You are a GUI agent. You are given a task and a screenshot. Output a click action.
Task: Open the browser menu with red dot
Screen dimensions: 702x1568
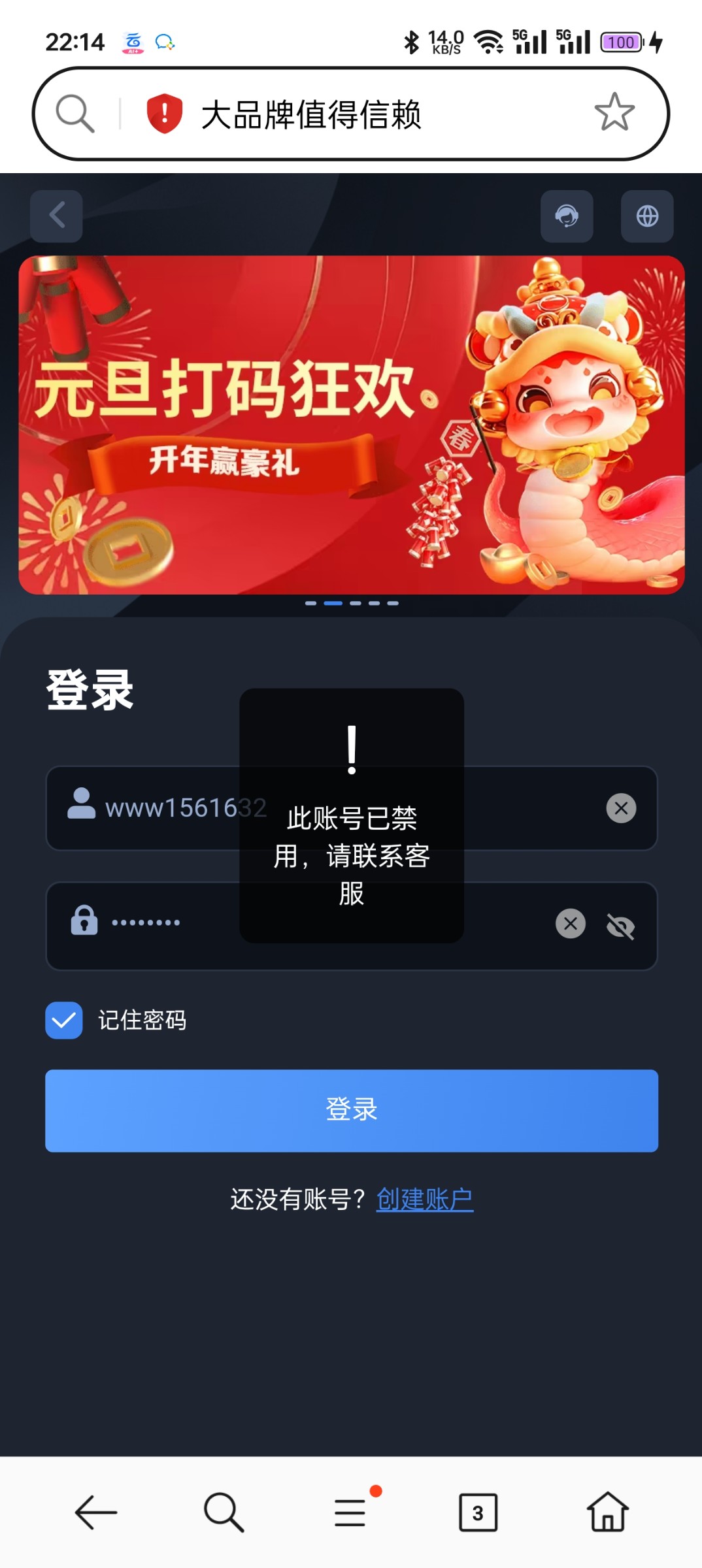point(351,1512)
